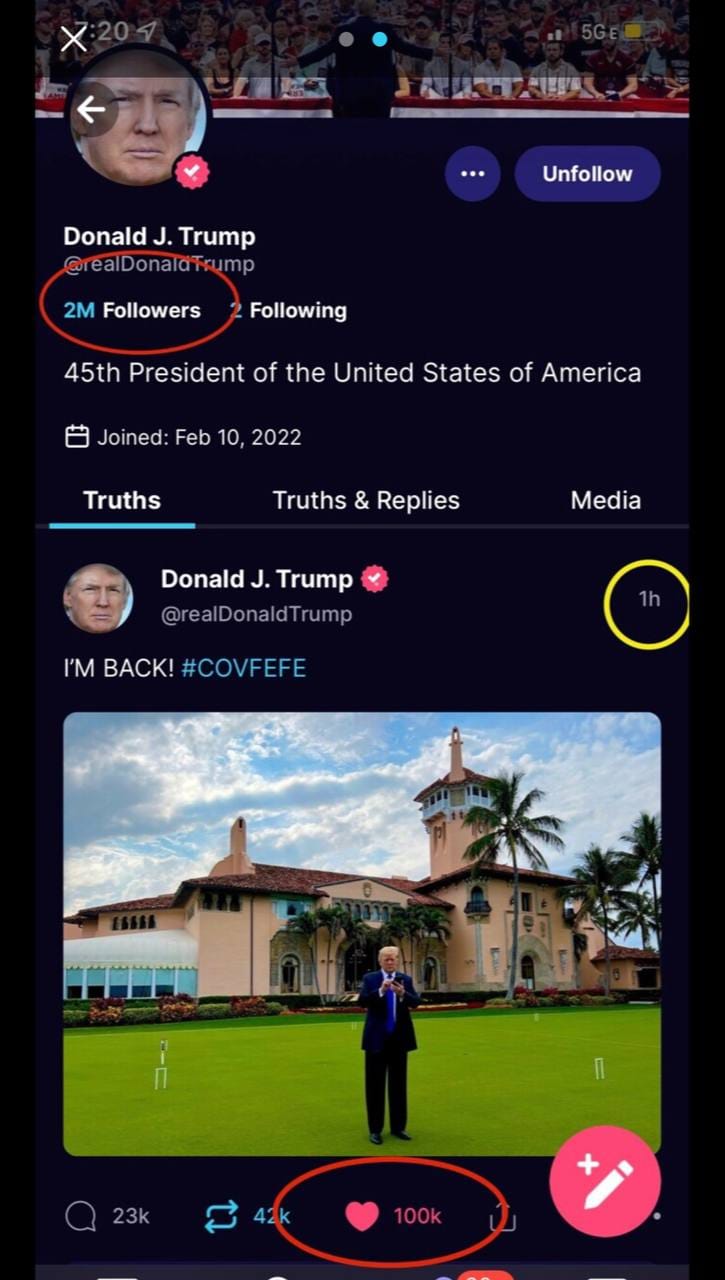
Task: Open the post author's avatar
Action: (x=98, y=598)
